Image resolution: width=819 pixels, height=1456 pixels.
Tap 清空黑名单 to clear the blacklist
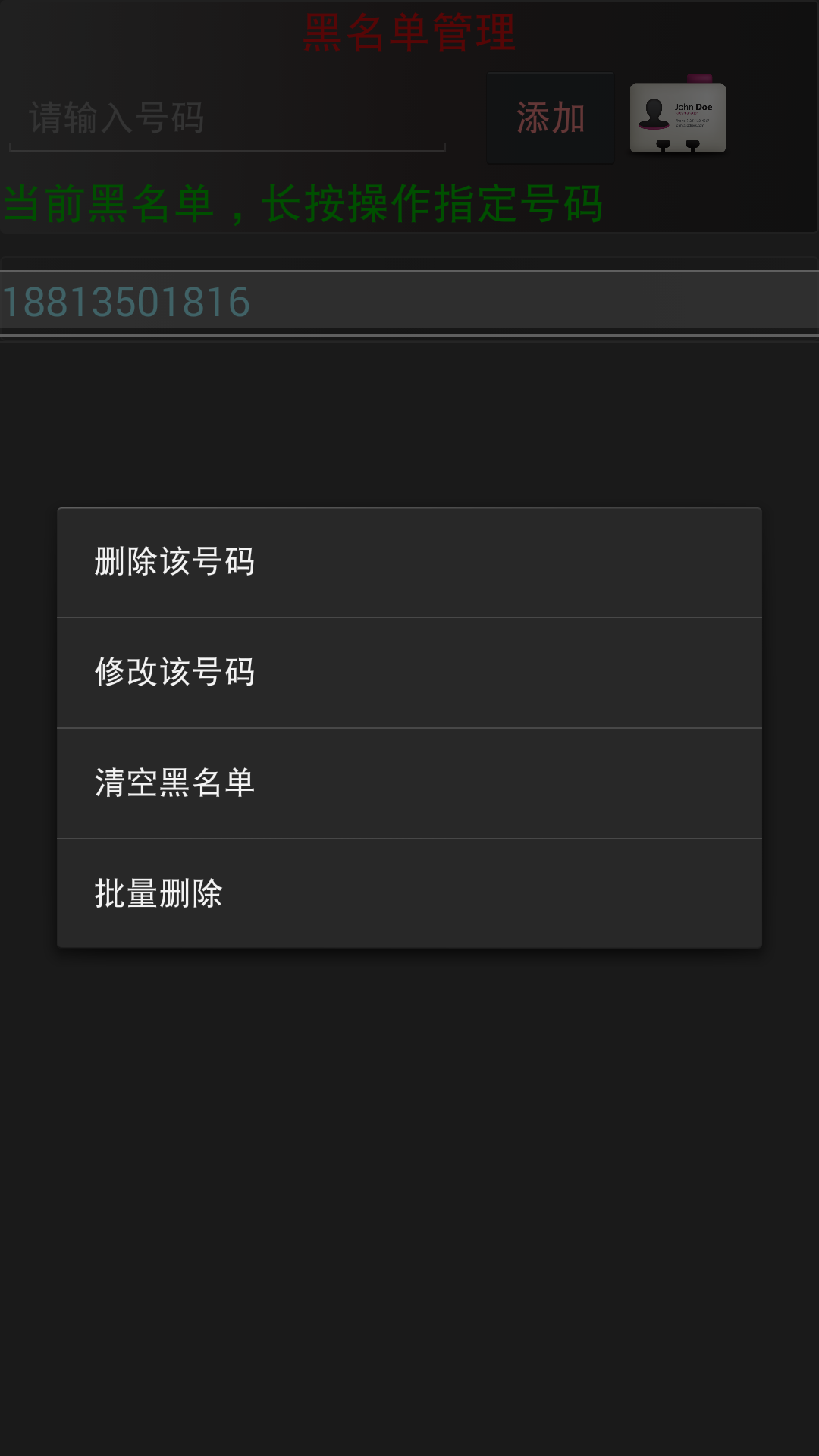(x=409, y=783)
